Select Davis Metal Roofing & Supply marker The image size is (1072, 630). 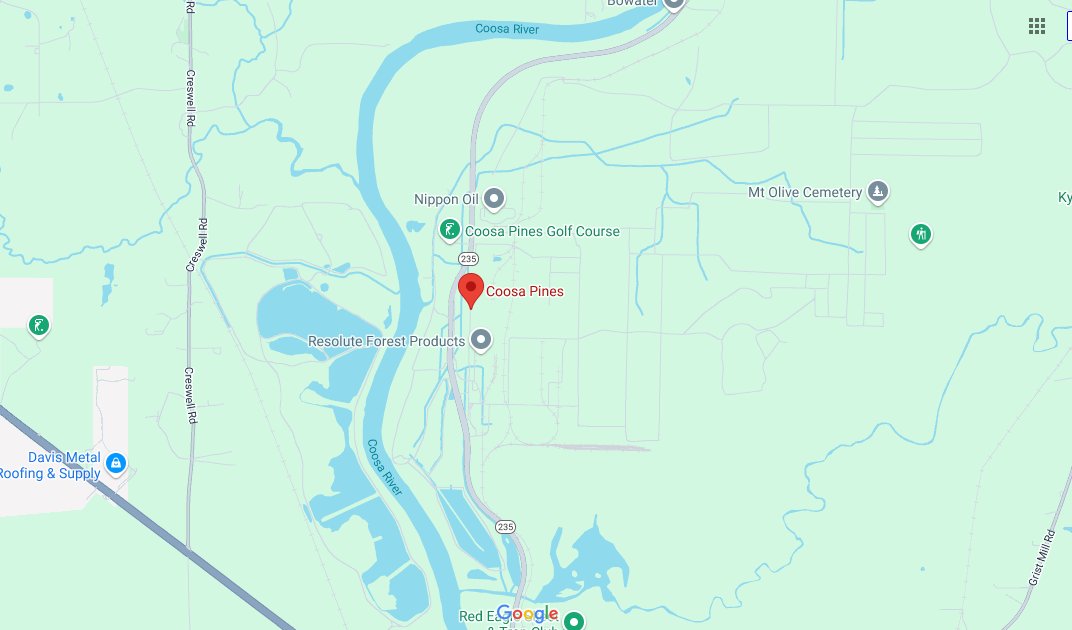click(116, 463)
